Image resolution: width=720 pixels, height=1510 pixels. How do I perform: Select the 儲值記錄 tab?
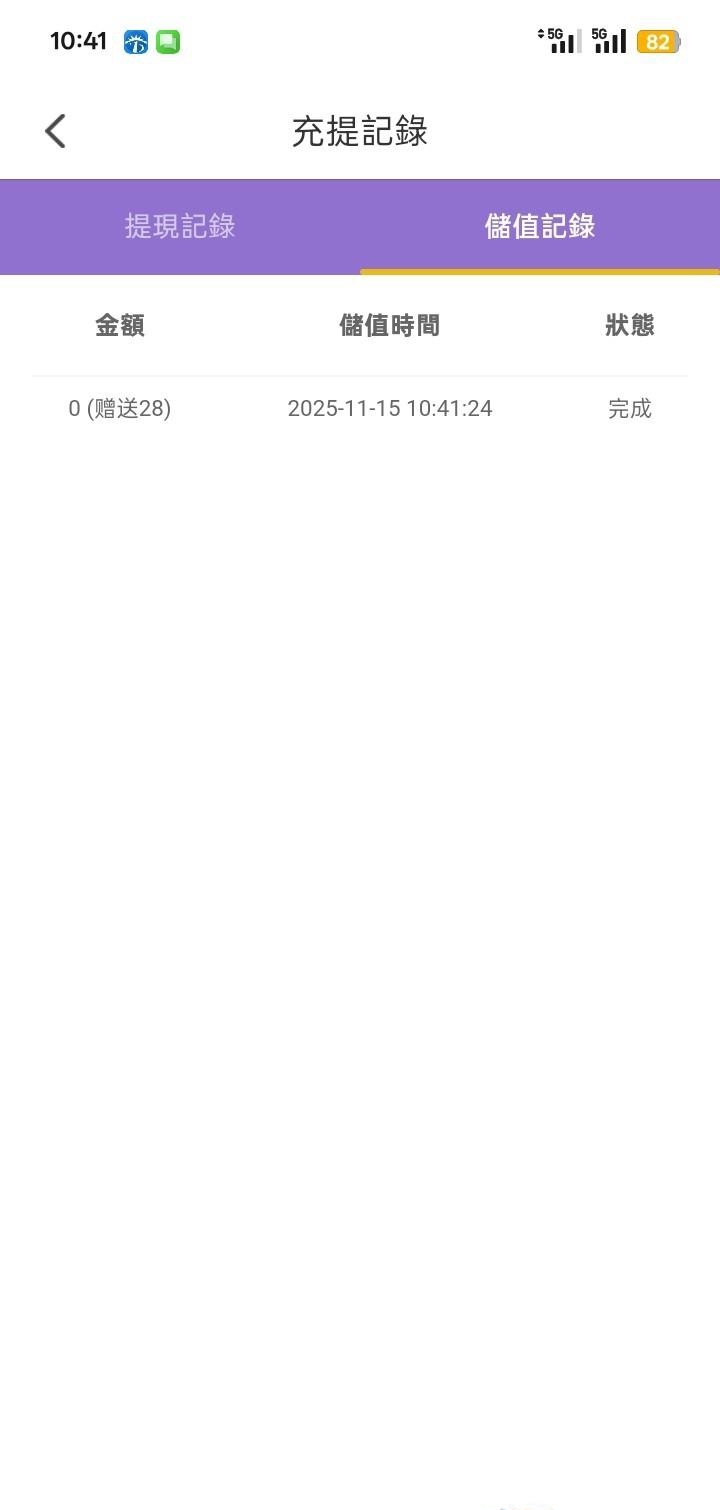(540, 226)
